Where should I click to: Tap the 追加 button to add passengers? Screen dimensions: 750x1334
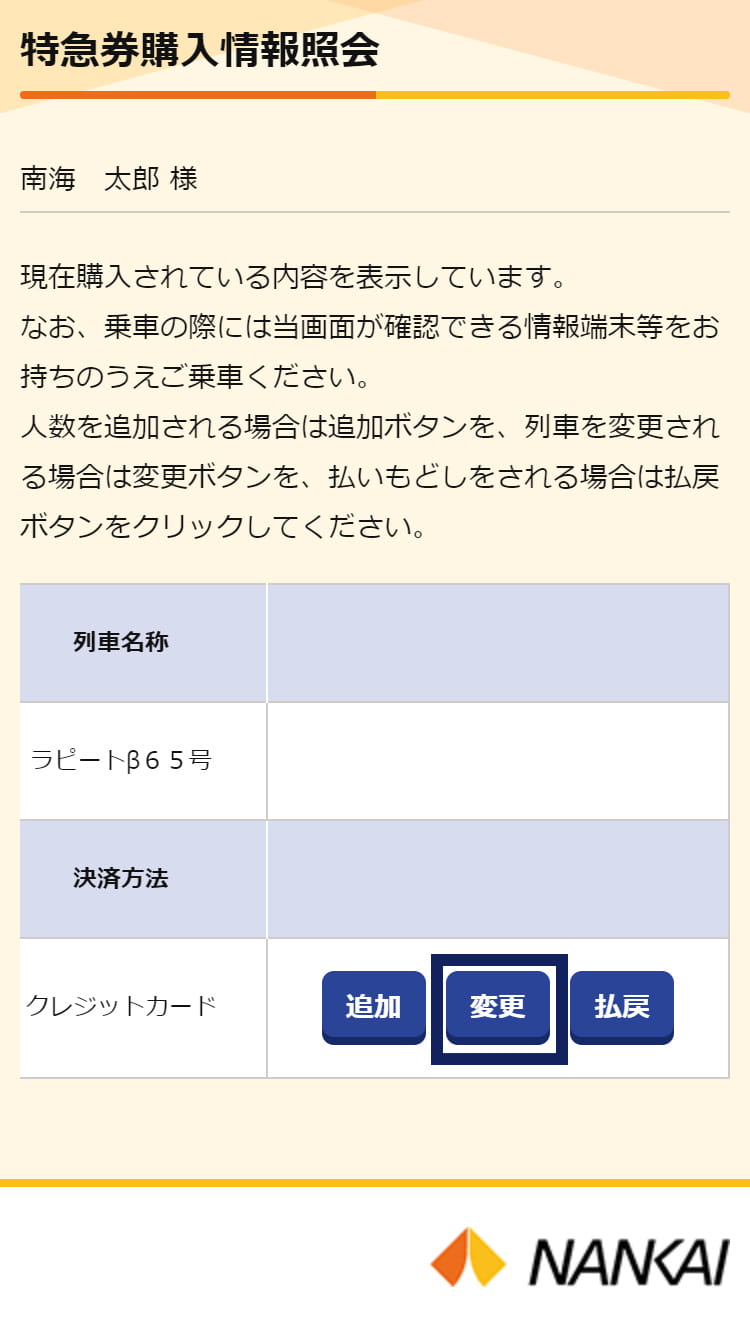(x=374, y=1007)
